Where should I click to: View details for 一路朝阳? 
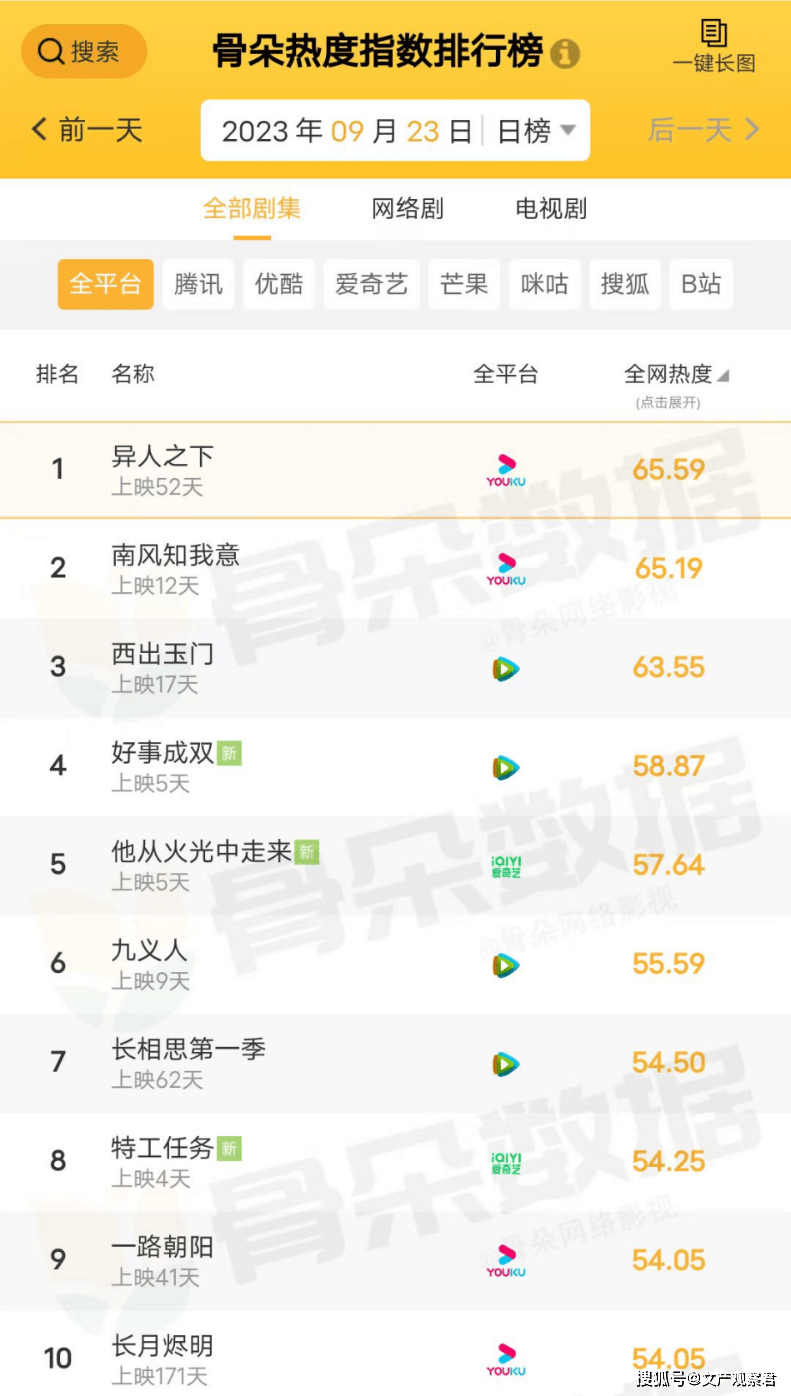click(x=395, y=1261)
